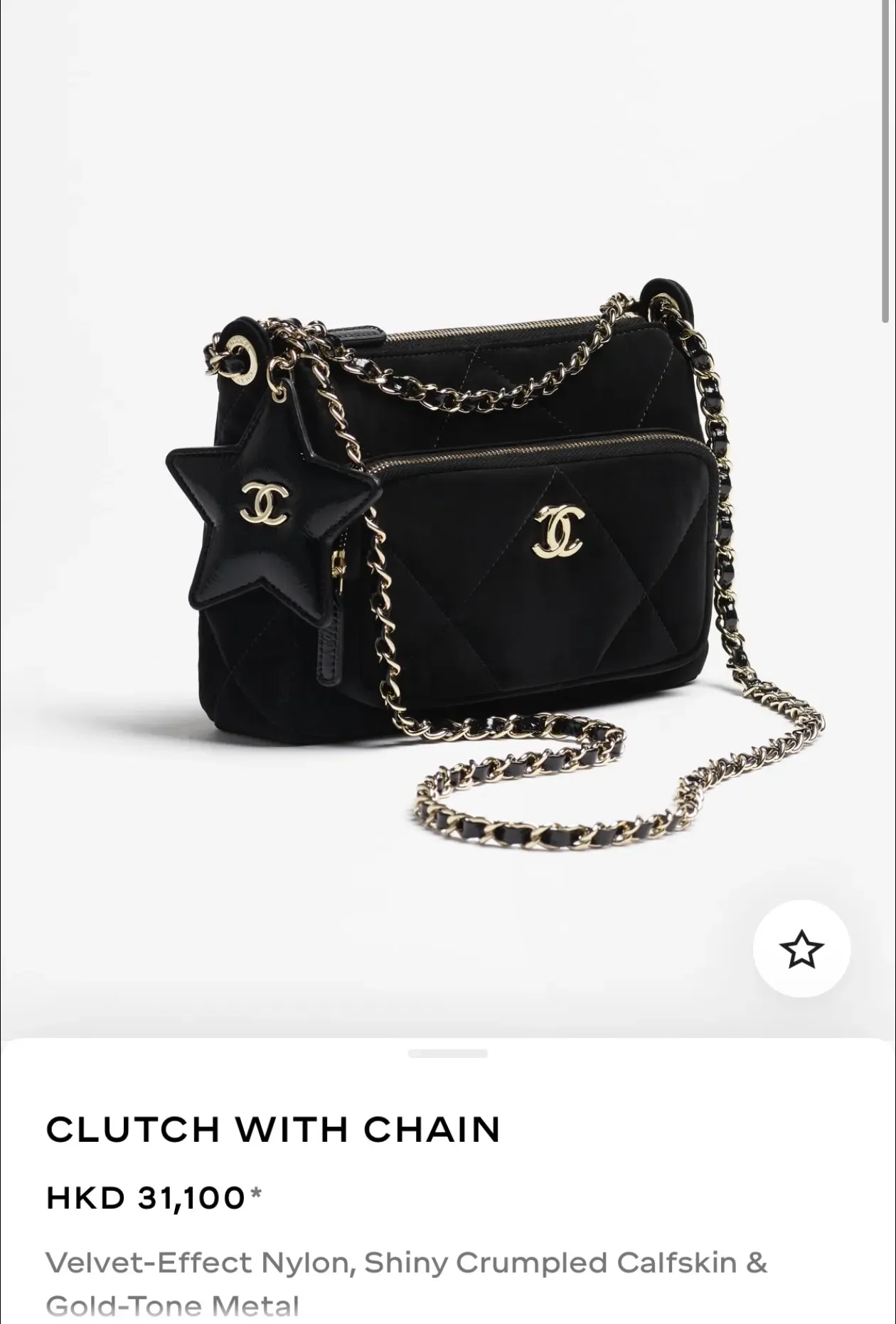Add the clutch to your wishlist
This screenshot has height=1324, width=896.
coord(801,948)
